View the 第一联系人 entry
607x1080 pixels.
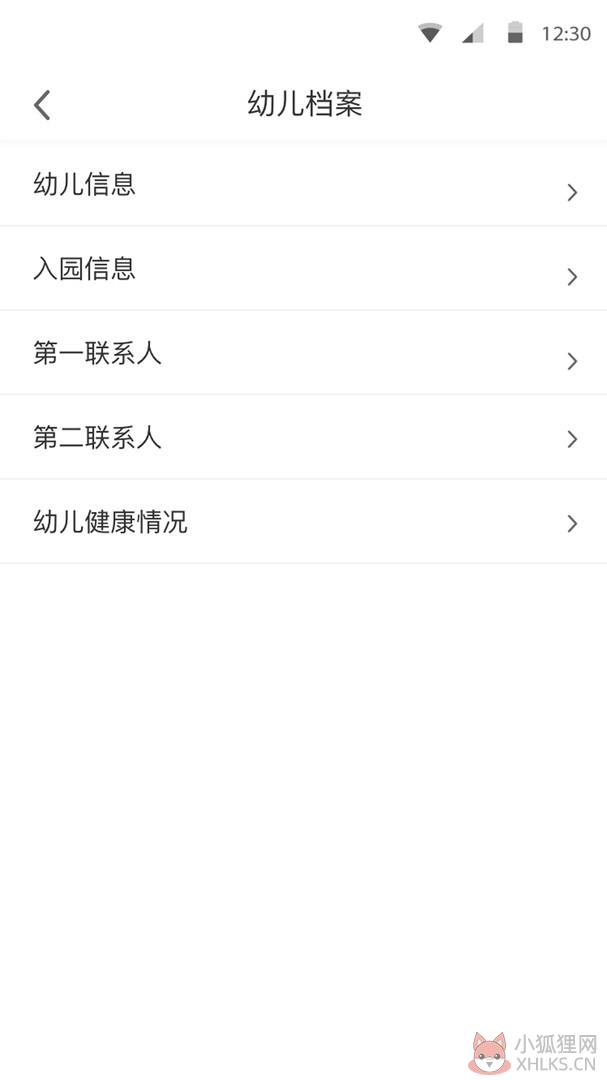click(303, 353)
